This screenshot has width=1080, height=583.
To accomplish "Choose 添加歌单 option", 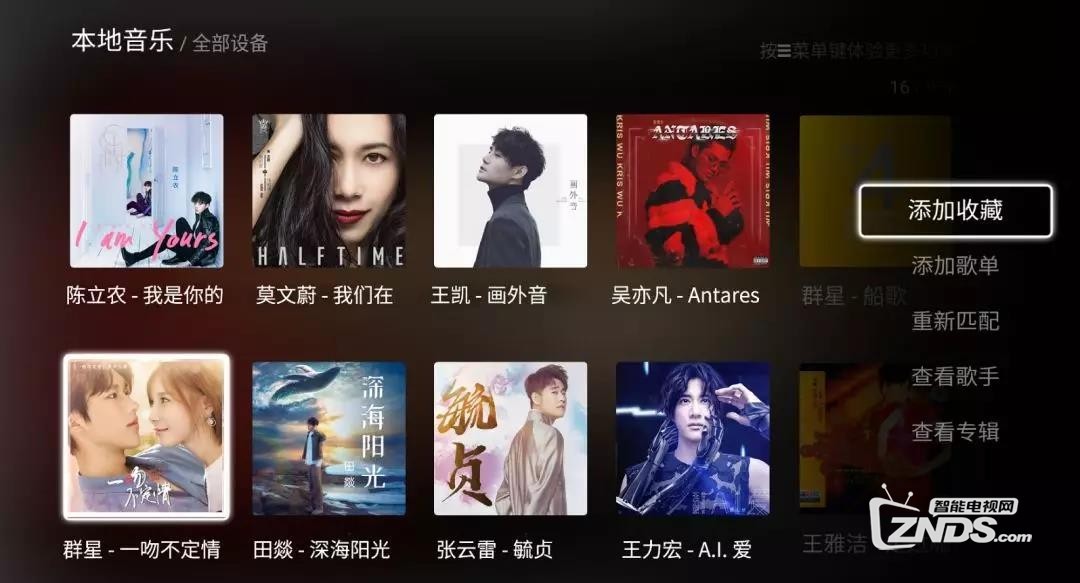I will click(x=955, y=266).
